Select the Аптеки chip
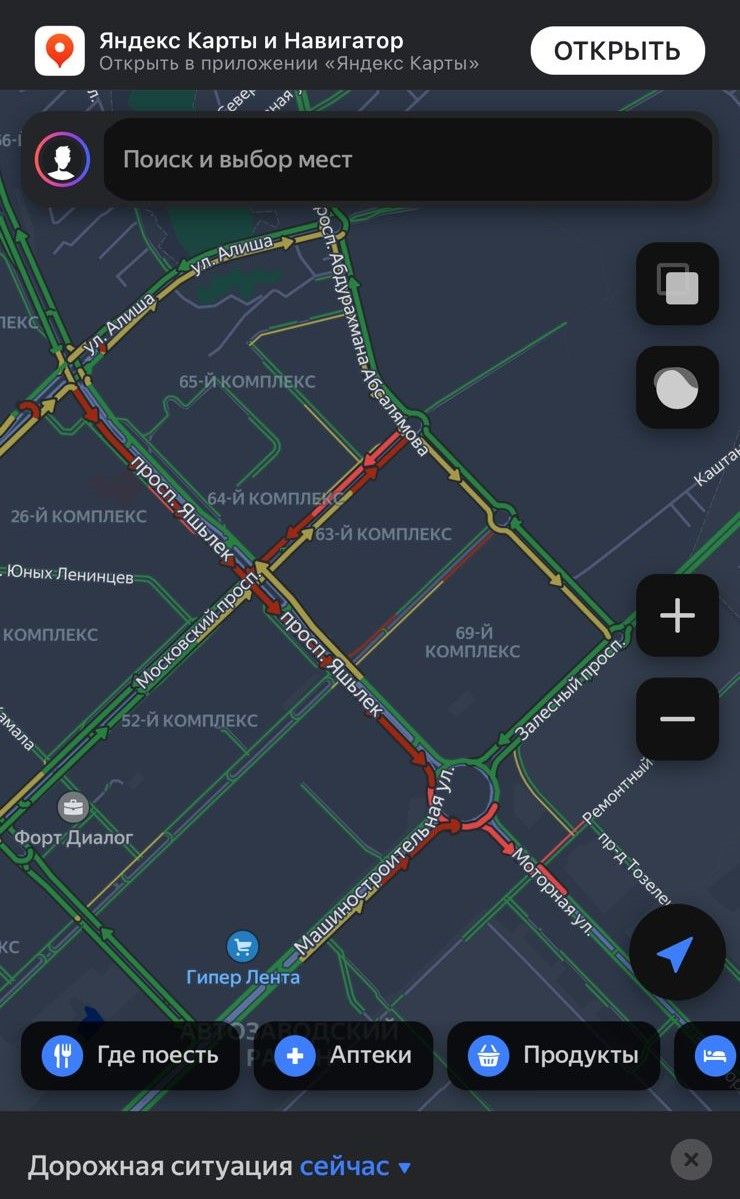This screenshot has height=1199, width=740. click(344, 1056)
